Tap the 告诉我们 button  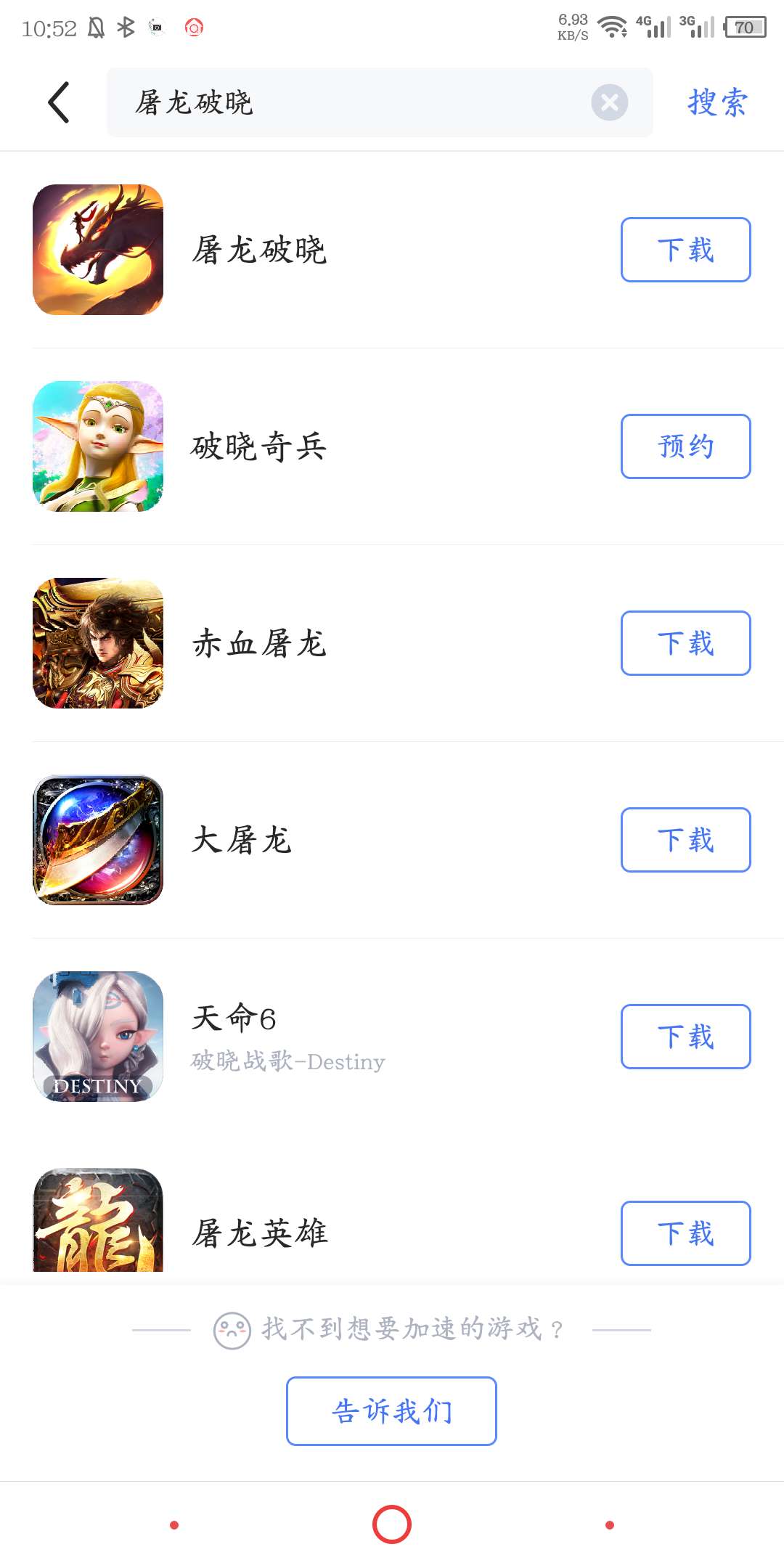(x=391, y=1411)
